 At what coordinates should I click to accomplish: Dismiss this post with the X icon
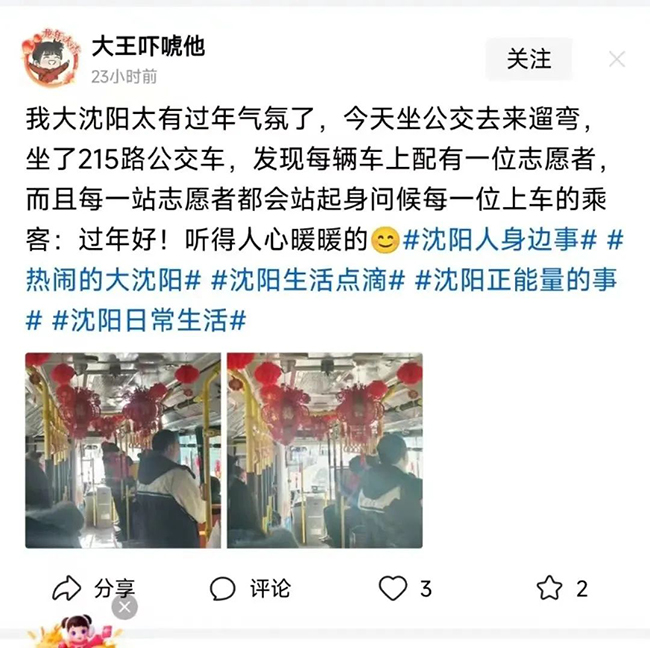pos(617,59)
